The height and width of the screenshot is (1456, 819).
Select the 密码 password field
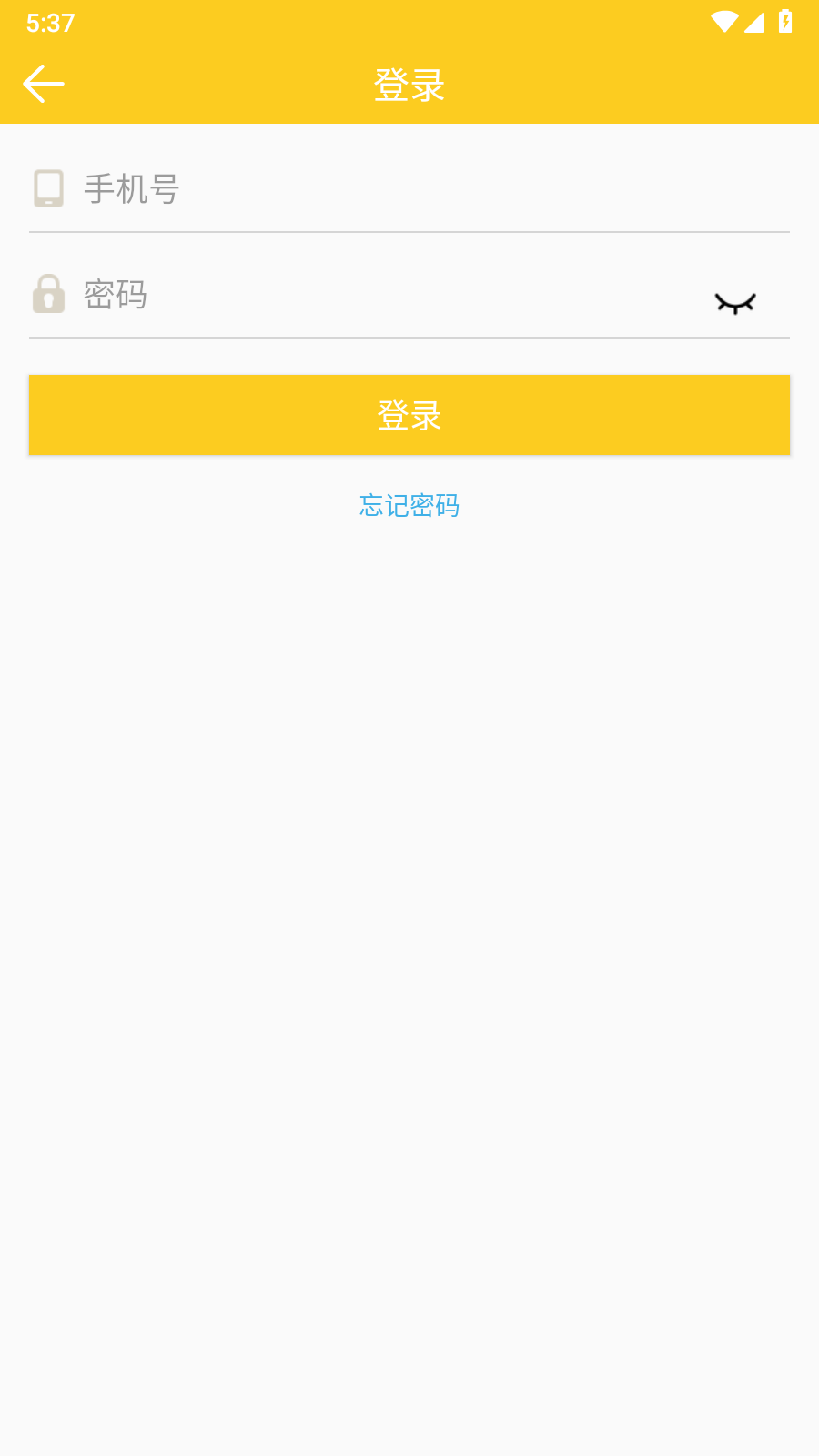(x=382, y=295)
